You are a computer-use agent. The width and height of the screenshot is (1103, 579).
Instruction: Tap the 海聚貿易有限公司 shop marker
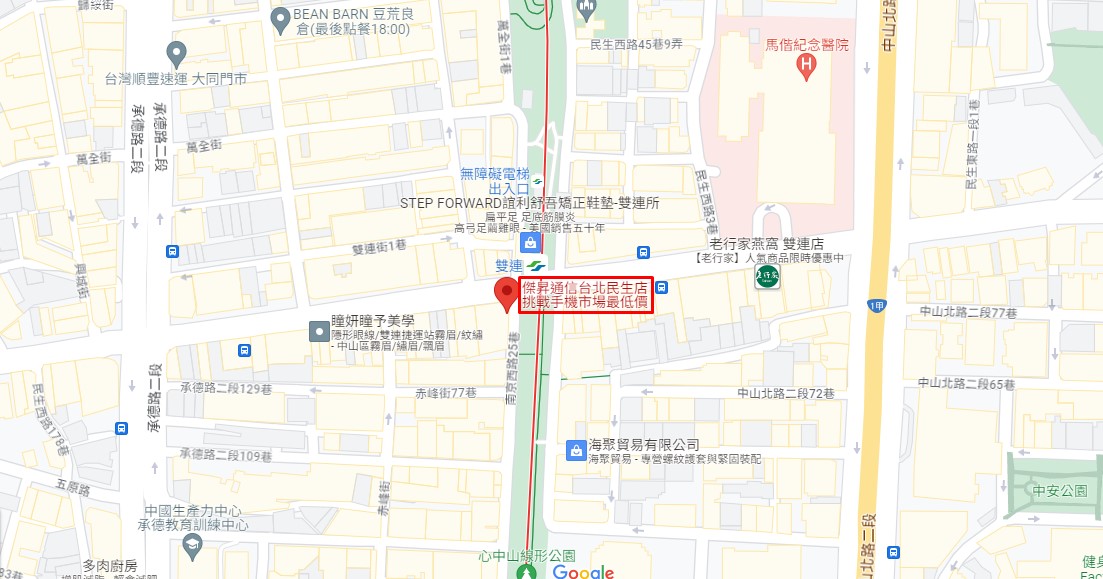point(575,451)
